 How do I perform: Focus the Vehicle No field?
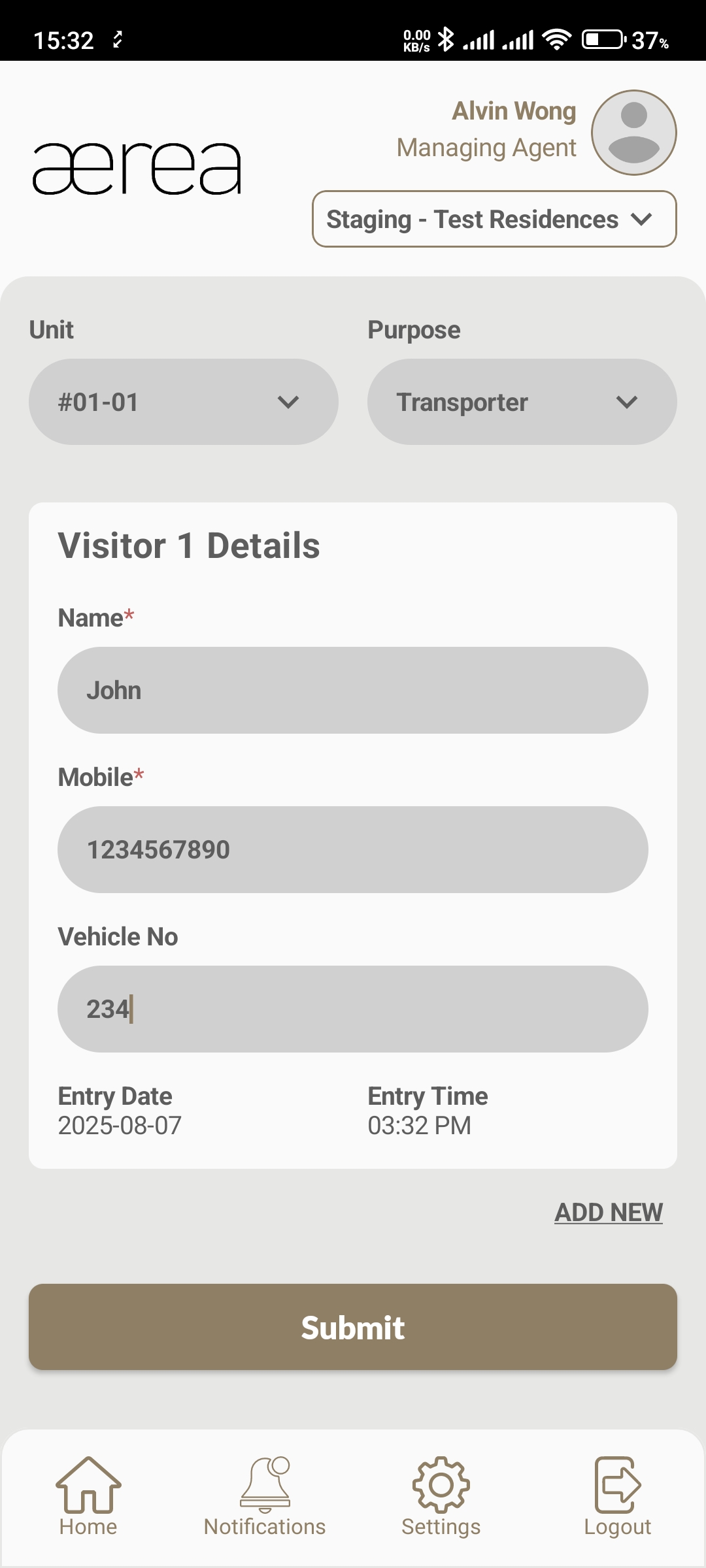click(x=353, y=1009)
